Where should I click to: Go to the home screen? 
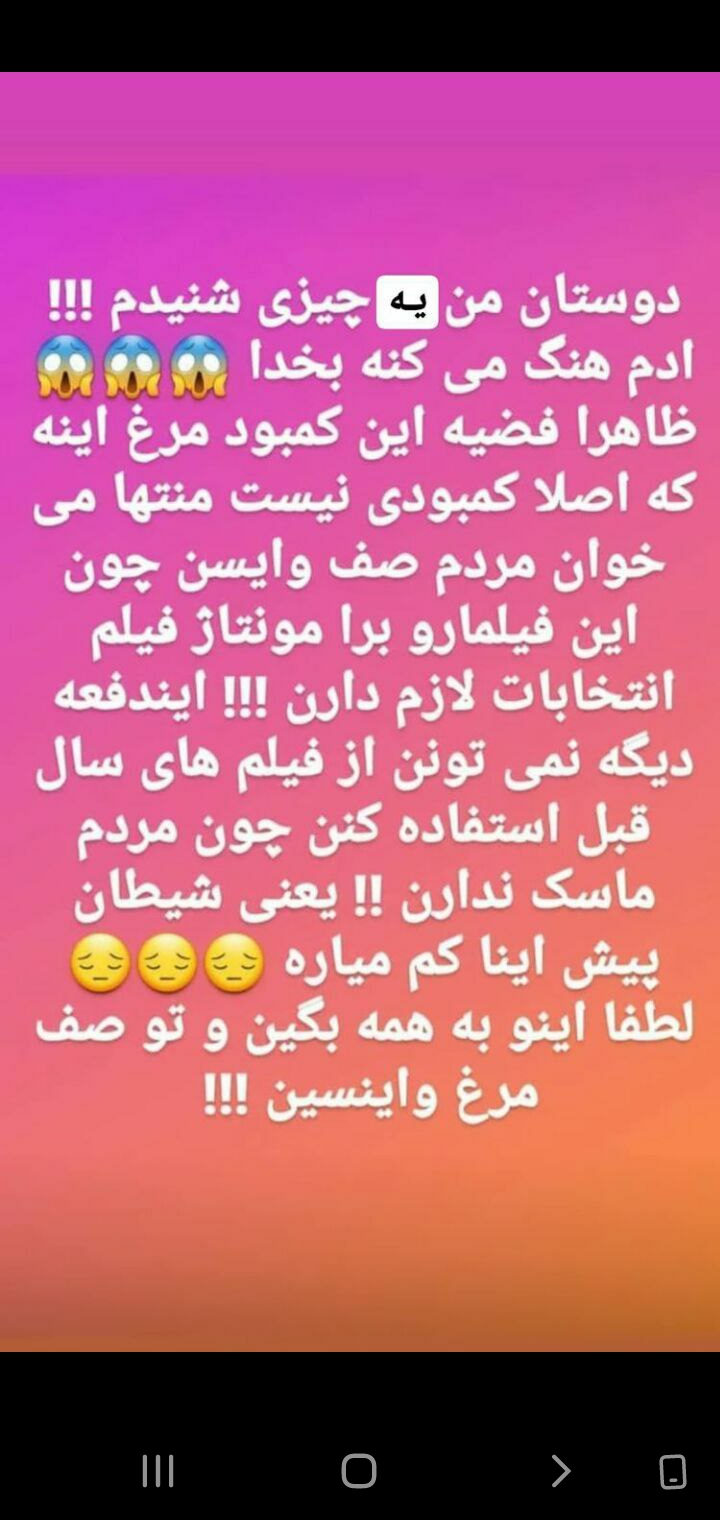[x=359, y=1471]
